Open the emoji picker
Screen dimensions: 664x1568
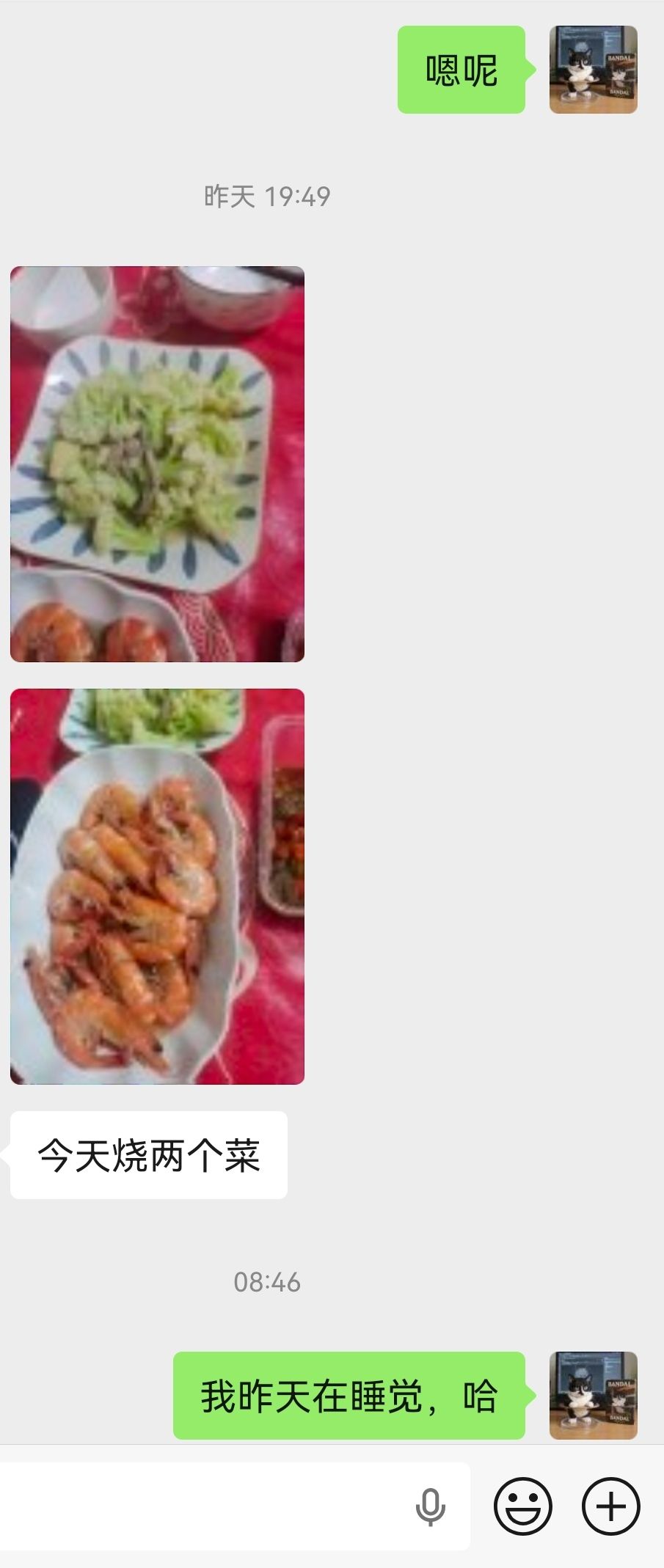click(522, 1506)
